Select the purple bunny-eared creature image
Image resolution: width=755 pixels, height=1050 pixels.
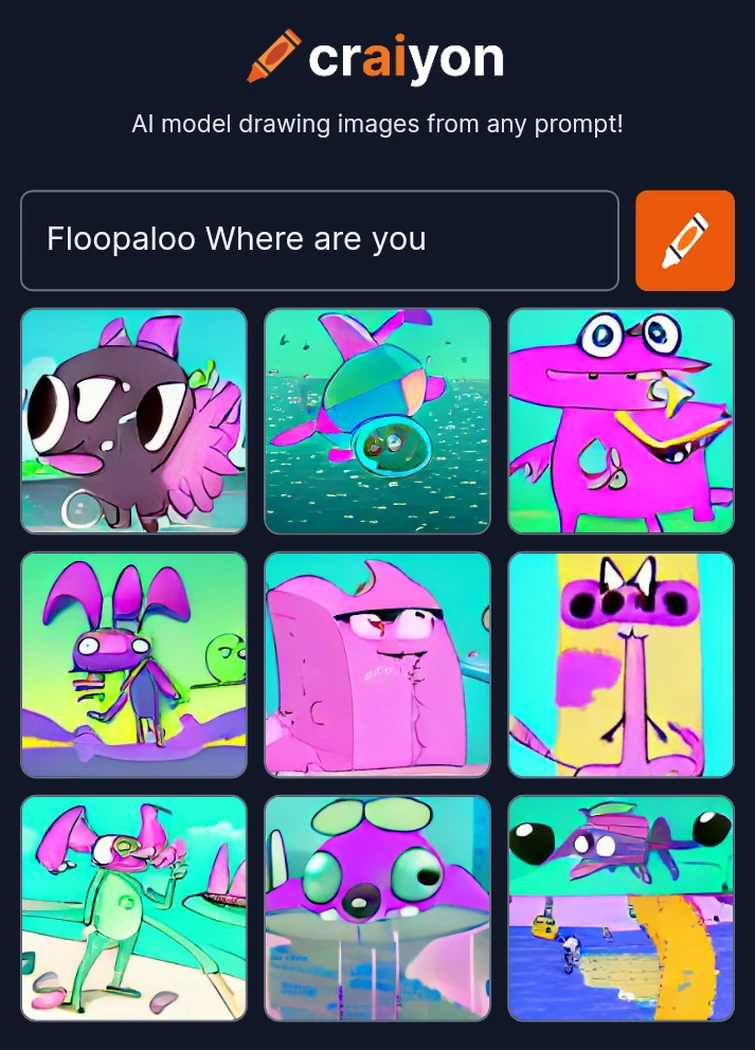pyautogui.click(x=134, y=665)
